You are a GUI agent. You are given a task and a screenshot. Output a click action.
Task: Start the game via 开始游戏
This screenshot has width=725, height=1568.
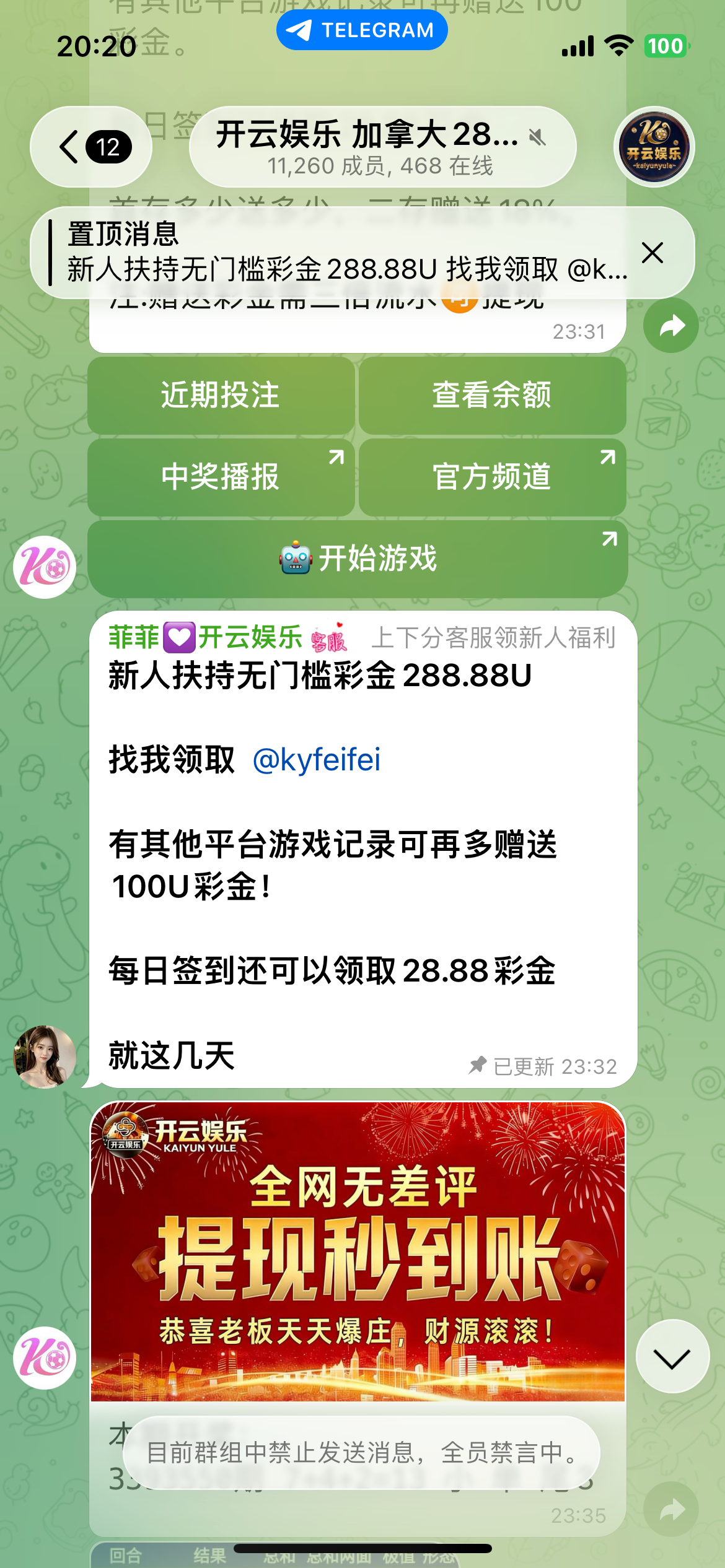[x=358, y=559]
